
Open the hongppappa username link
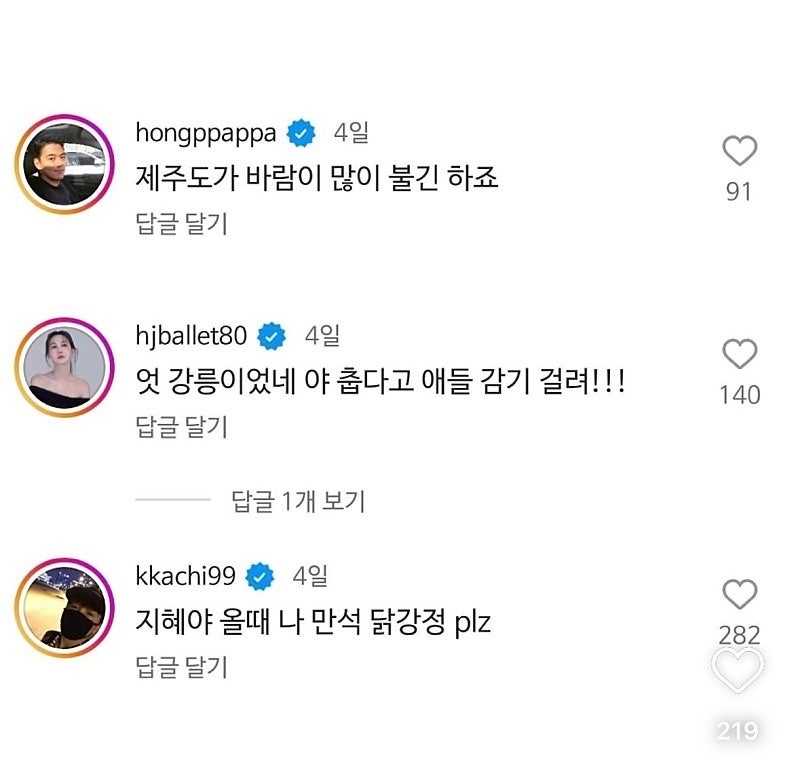point(208,132)
